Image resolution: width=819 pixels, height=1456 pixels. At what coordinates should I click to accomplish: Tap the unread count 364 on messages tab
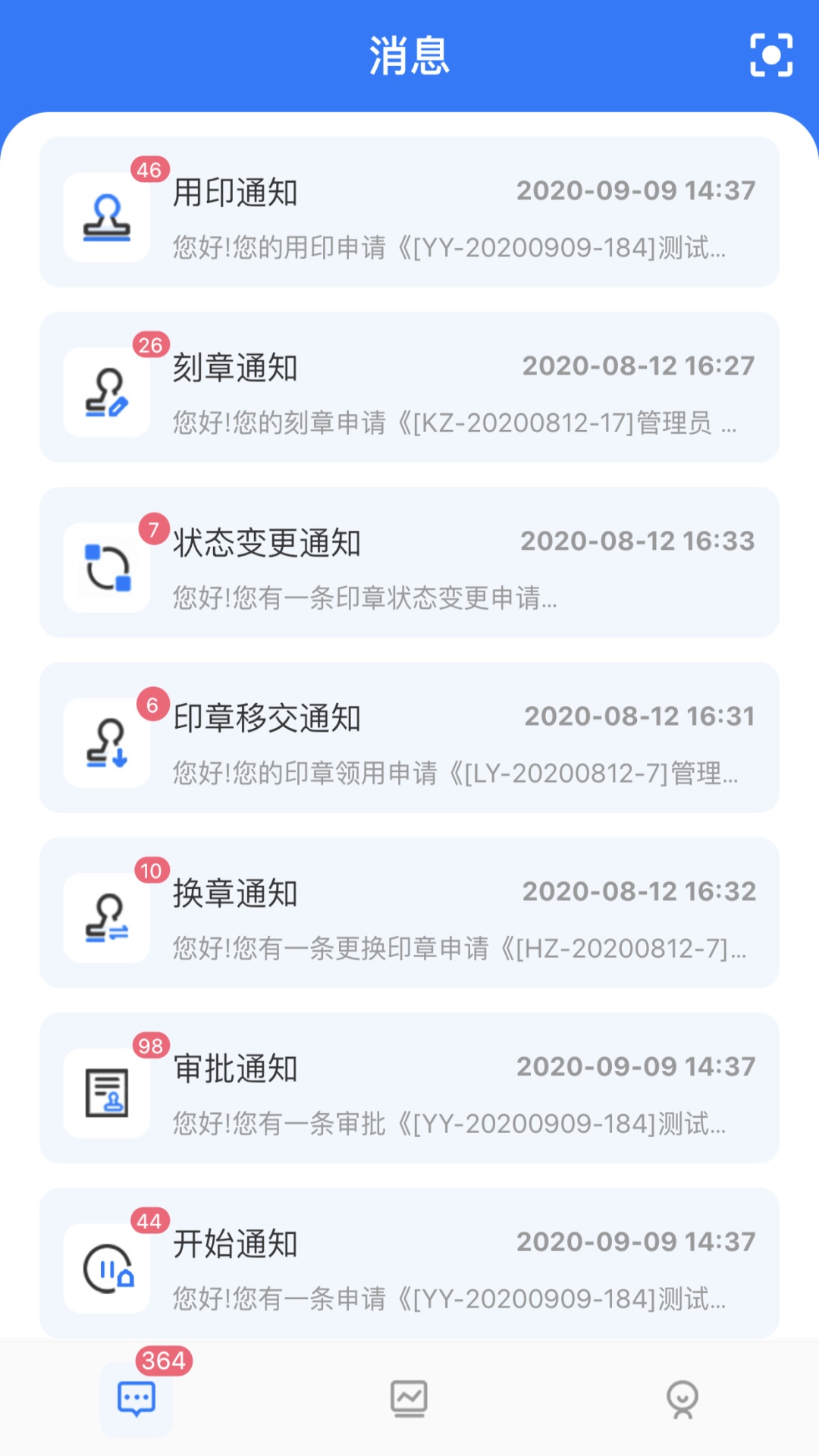pos(162,1360)
